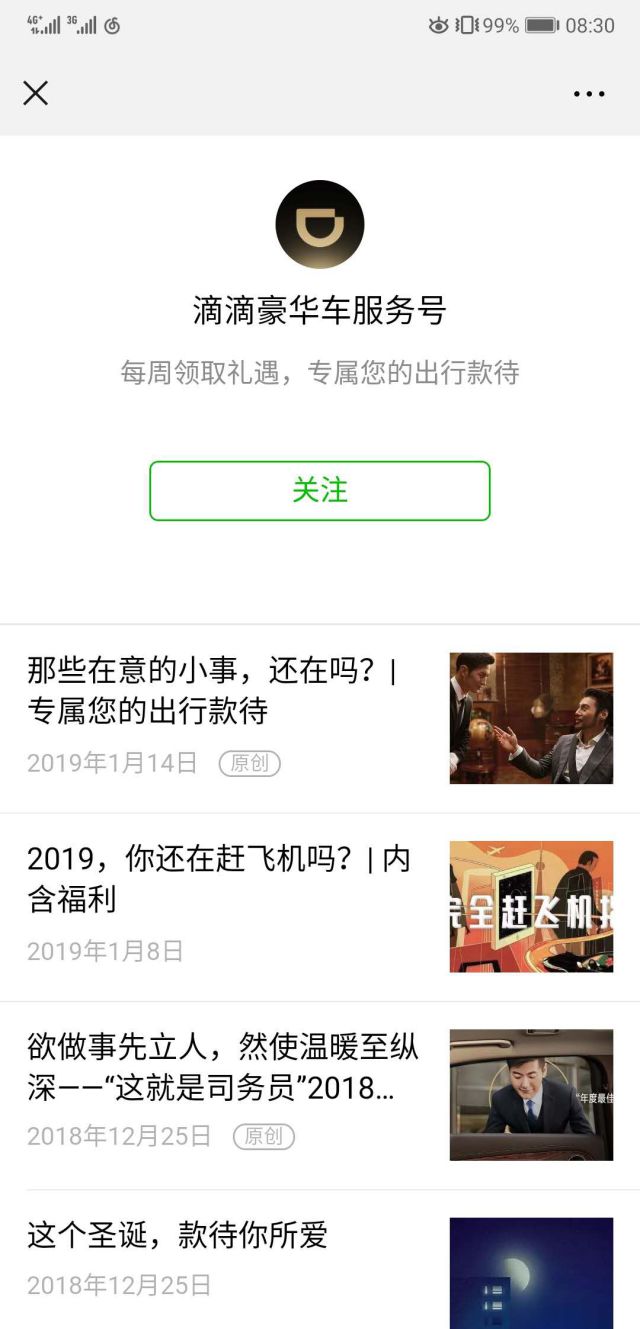Tap the green 关注 follow button
Image resolution: width=640 pixels, height=1329 pixels.
320,490
